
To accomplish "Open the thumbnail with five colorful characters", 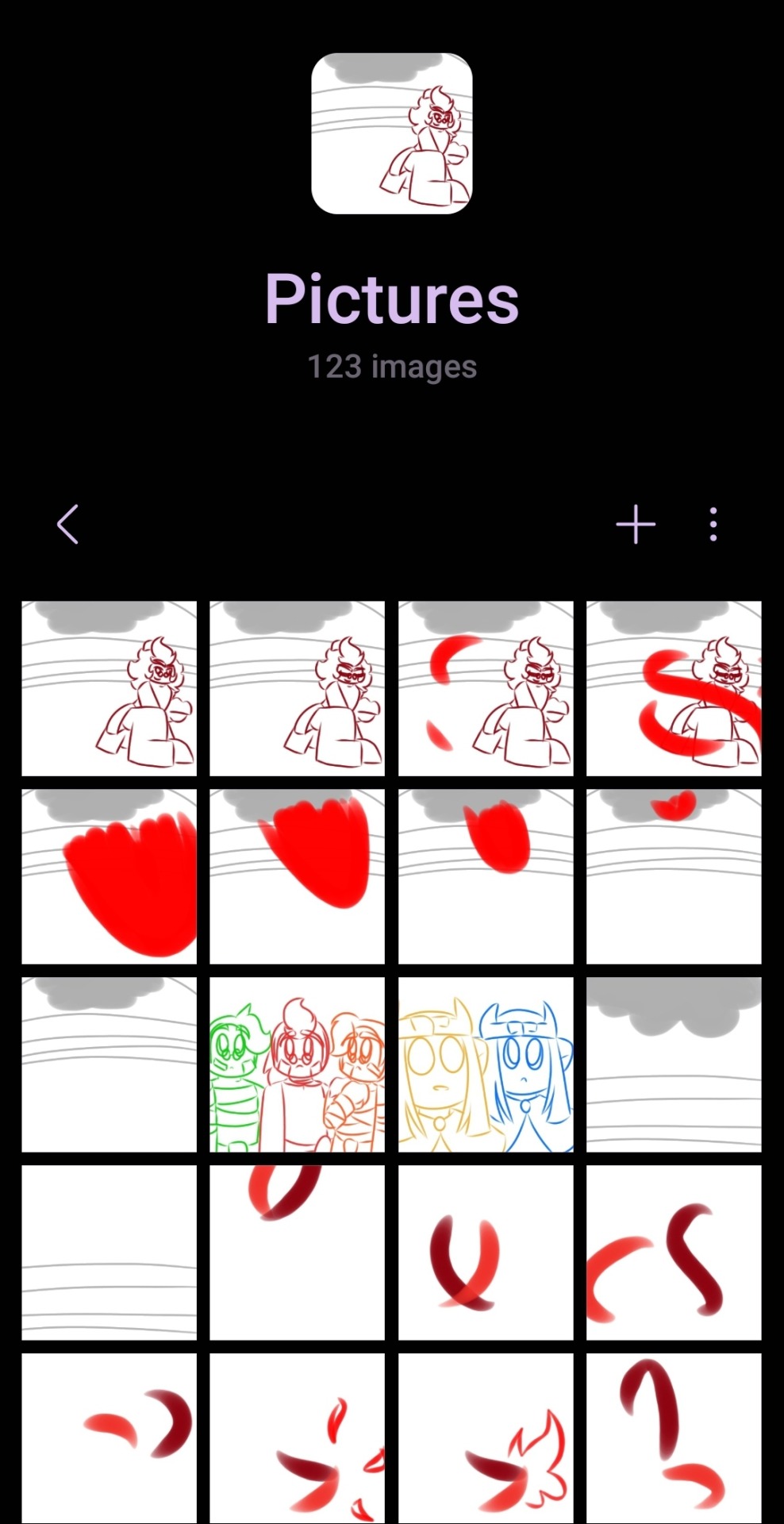I will 297,1064.
